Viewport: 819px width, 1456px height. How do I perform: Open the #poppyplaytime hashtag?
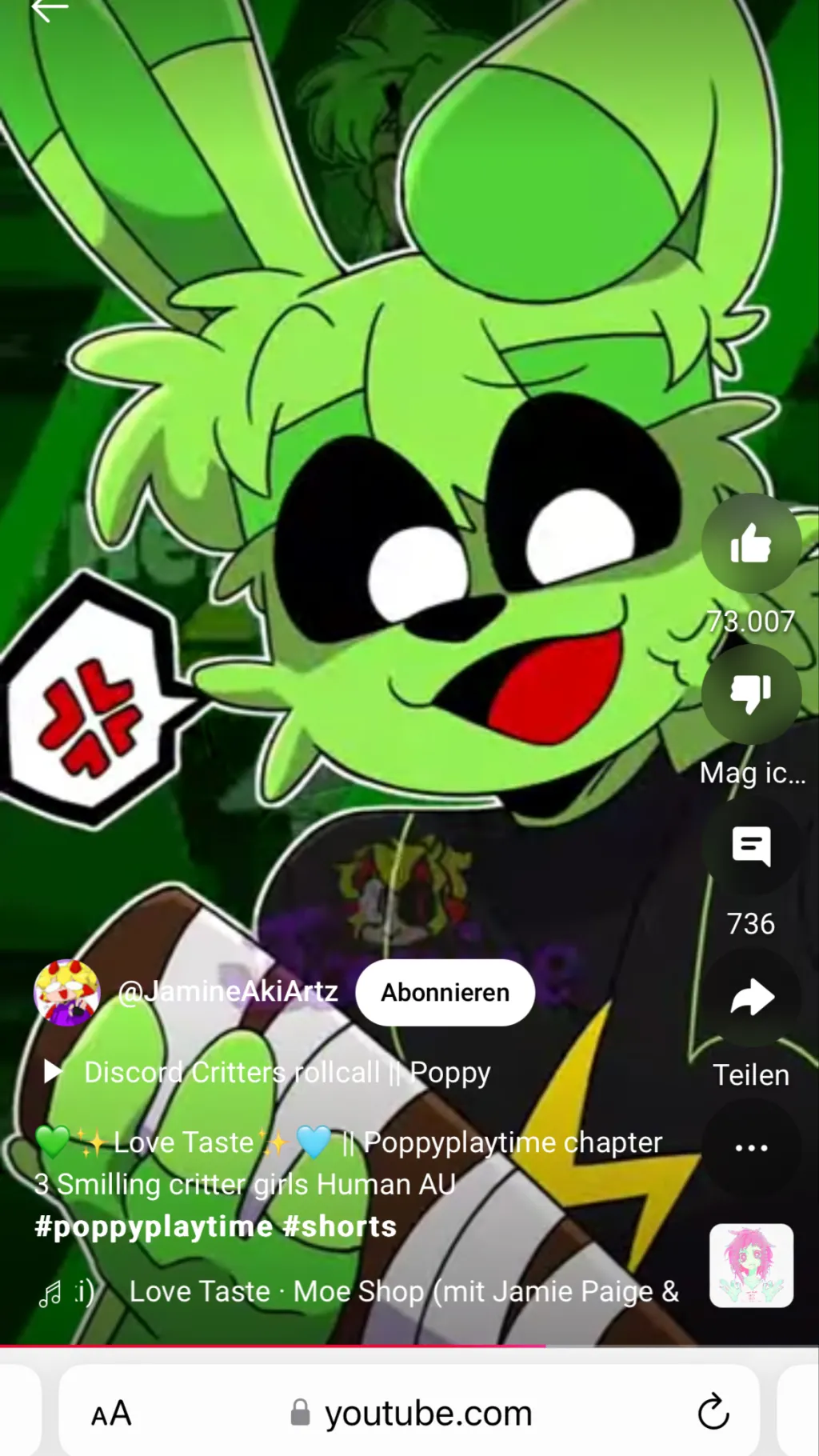pyautogui.click(x=154, y=1226)
